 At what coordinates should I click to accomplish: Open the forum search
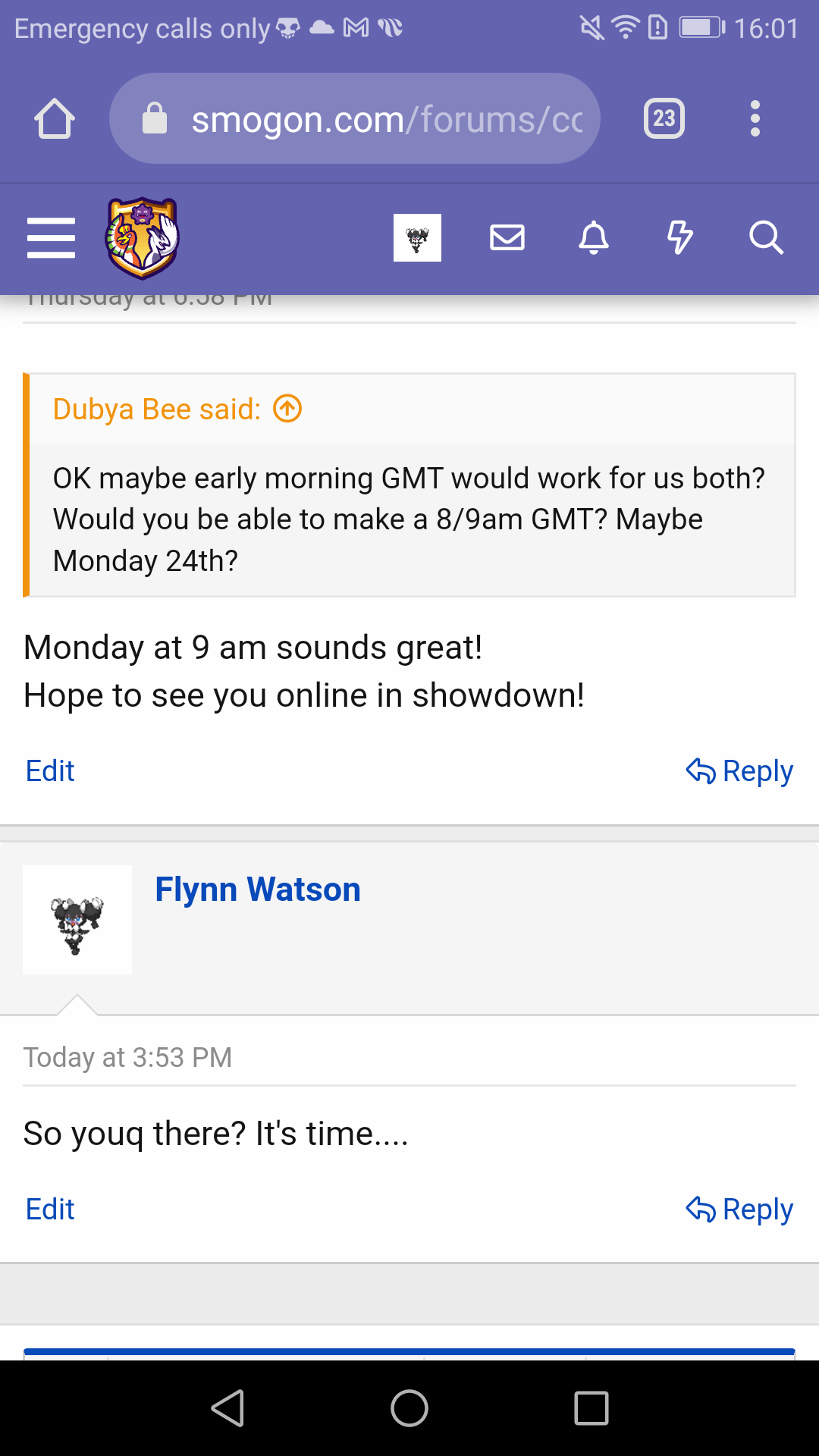click(766, 238)
